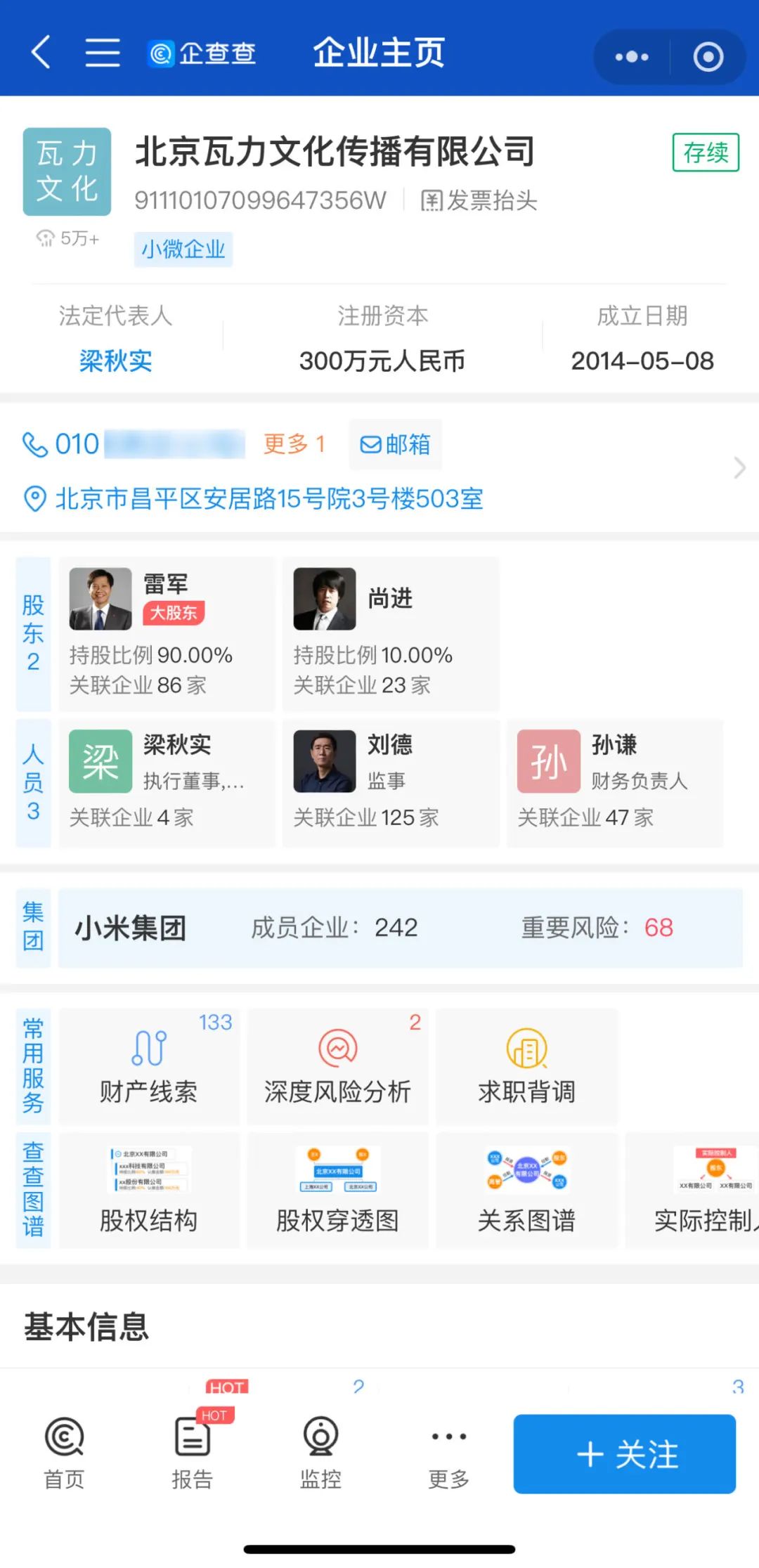The height and width of the screenshot is (1568, 759).
Task: Tap the 发票抬头 invoice title link
Action: pyautogui.click(x=479, y=201)
